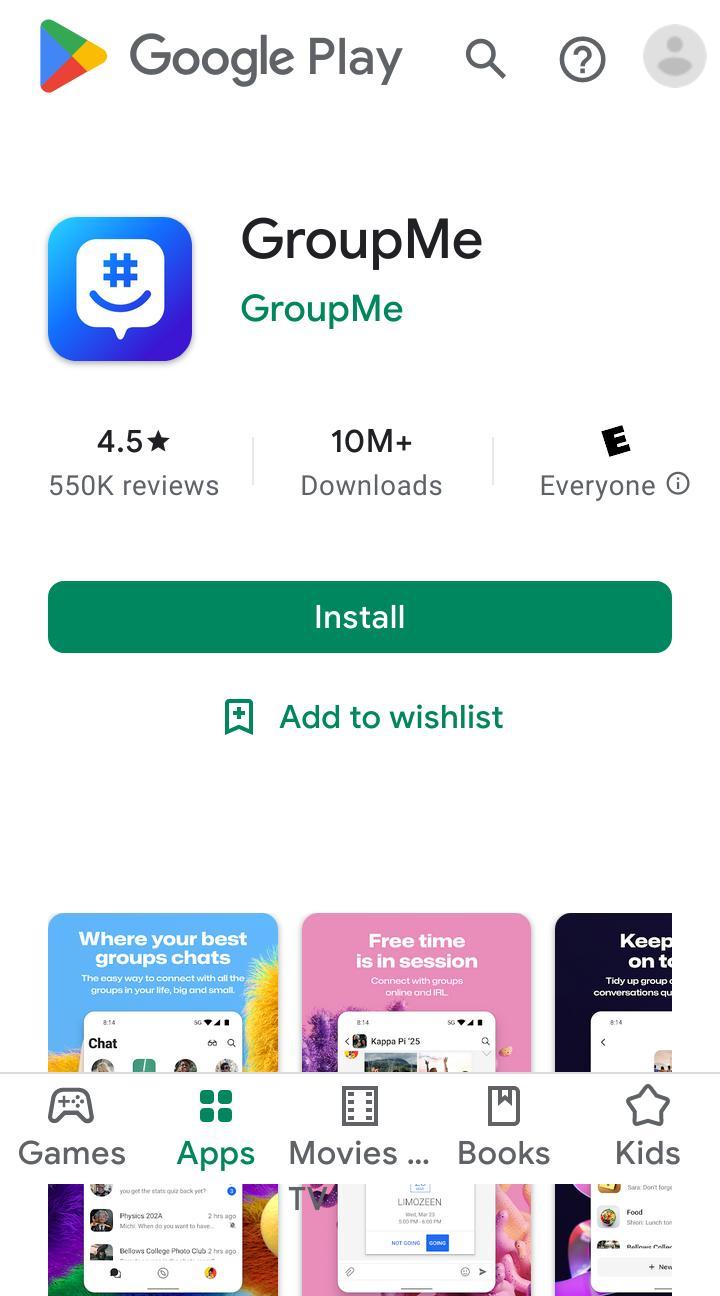Add GroupMe to wishlist
720x1296 pixels.
tap(362, 717)
